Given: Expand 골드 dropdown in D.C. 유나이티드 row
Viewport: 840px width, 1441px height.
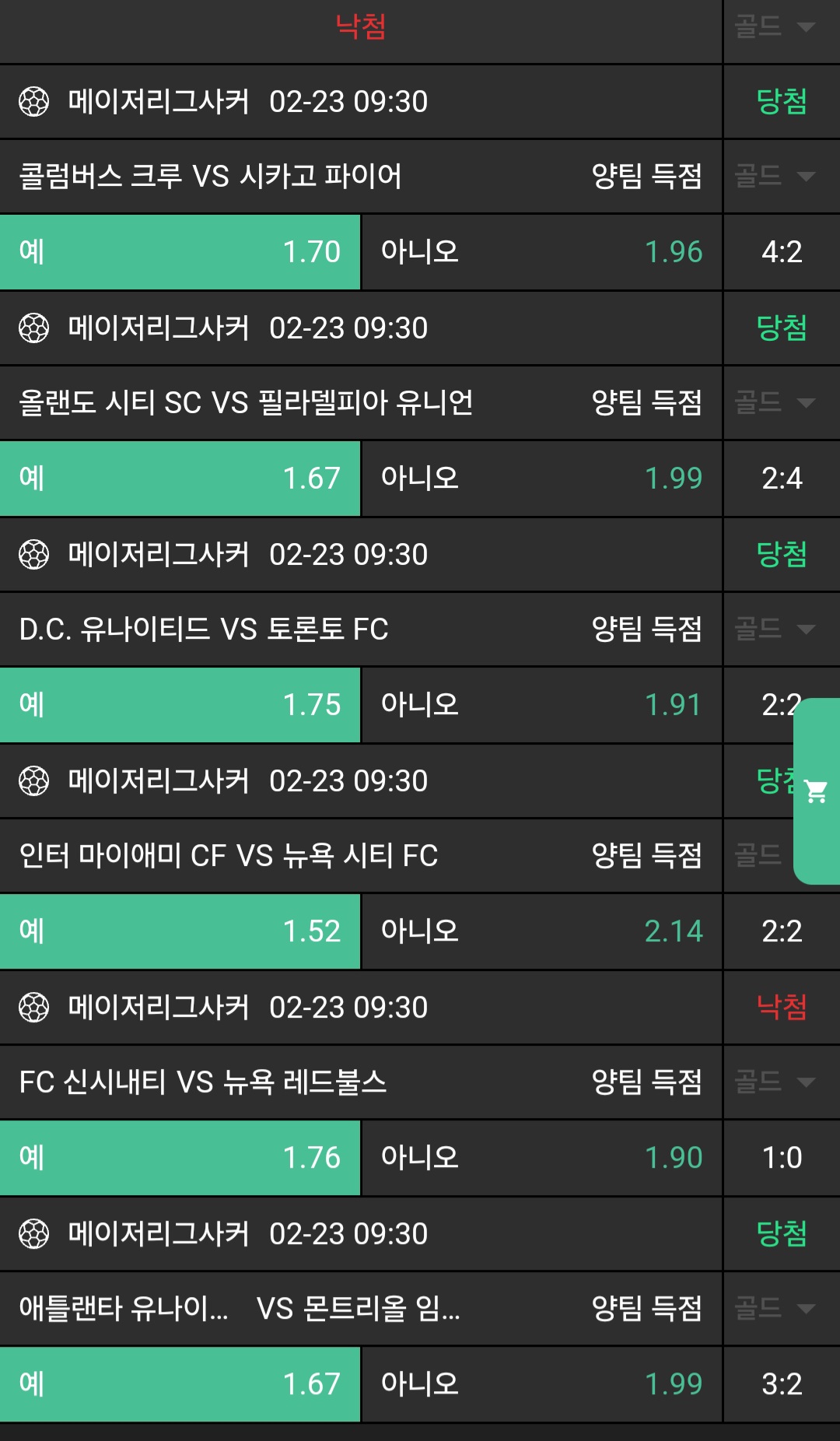Looking at the screenshot, I should pos(775,629).
